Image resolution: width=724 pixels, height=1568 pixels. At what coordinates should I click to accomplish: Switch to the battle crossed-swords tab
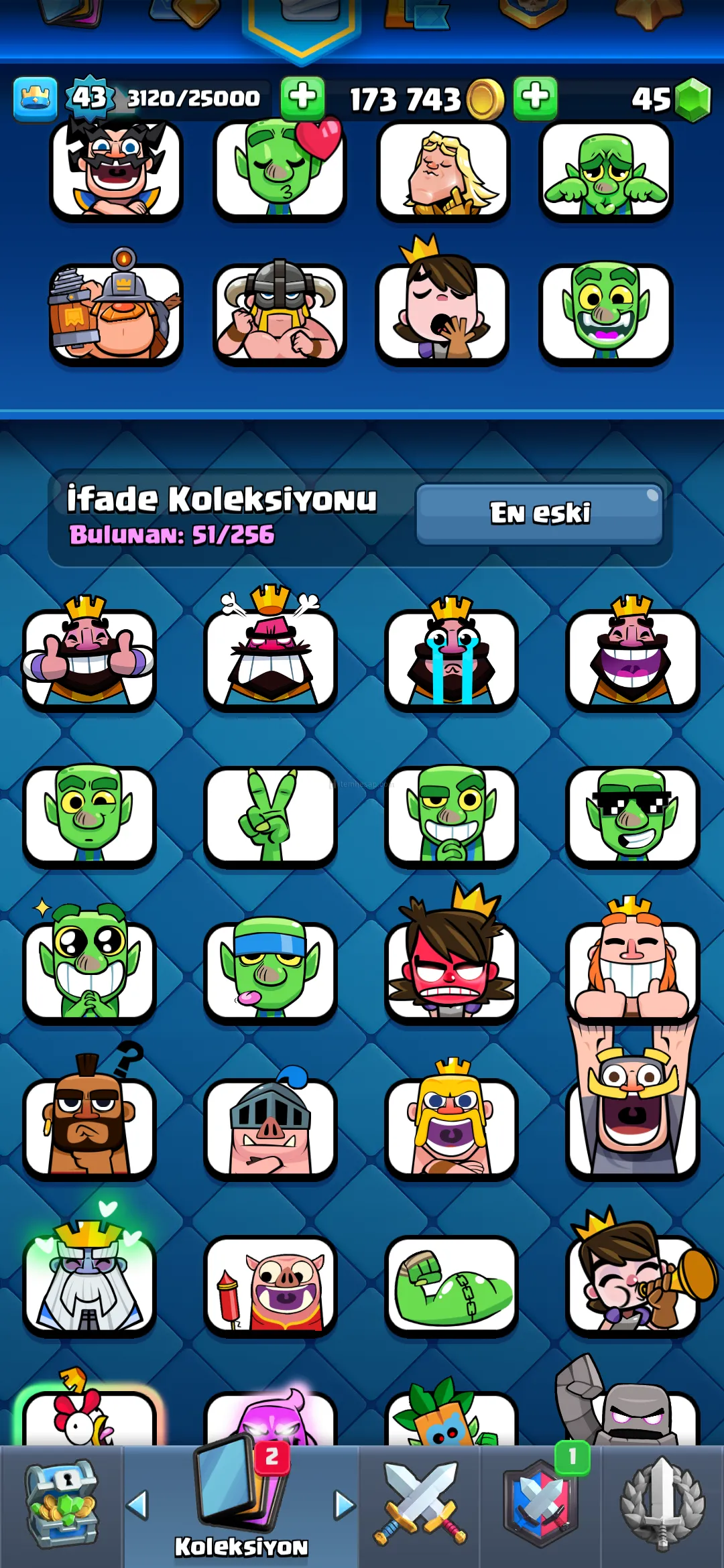point(420,1505)
